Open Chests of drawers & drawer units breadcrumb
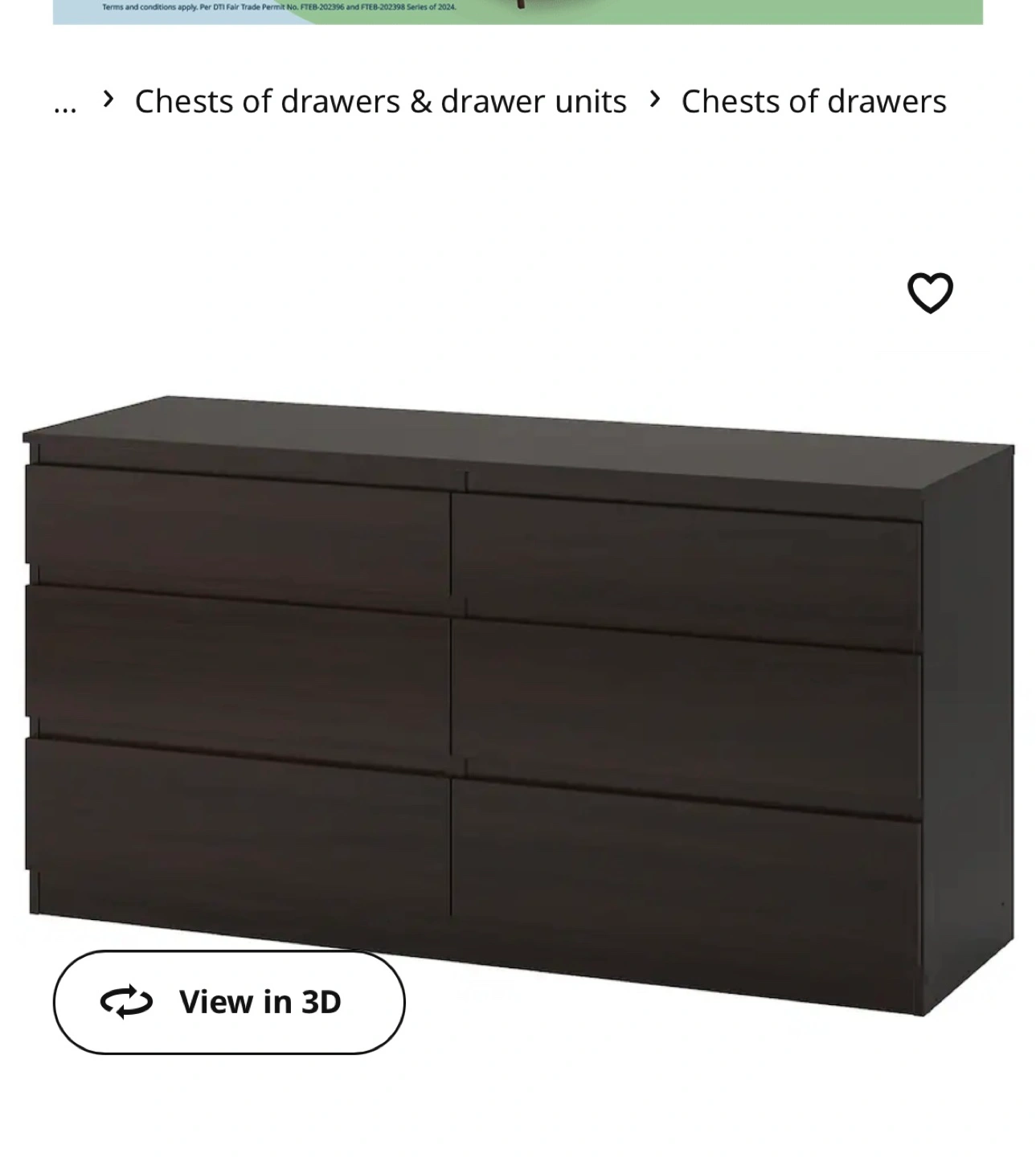 [x=380, y=102]
